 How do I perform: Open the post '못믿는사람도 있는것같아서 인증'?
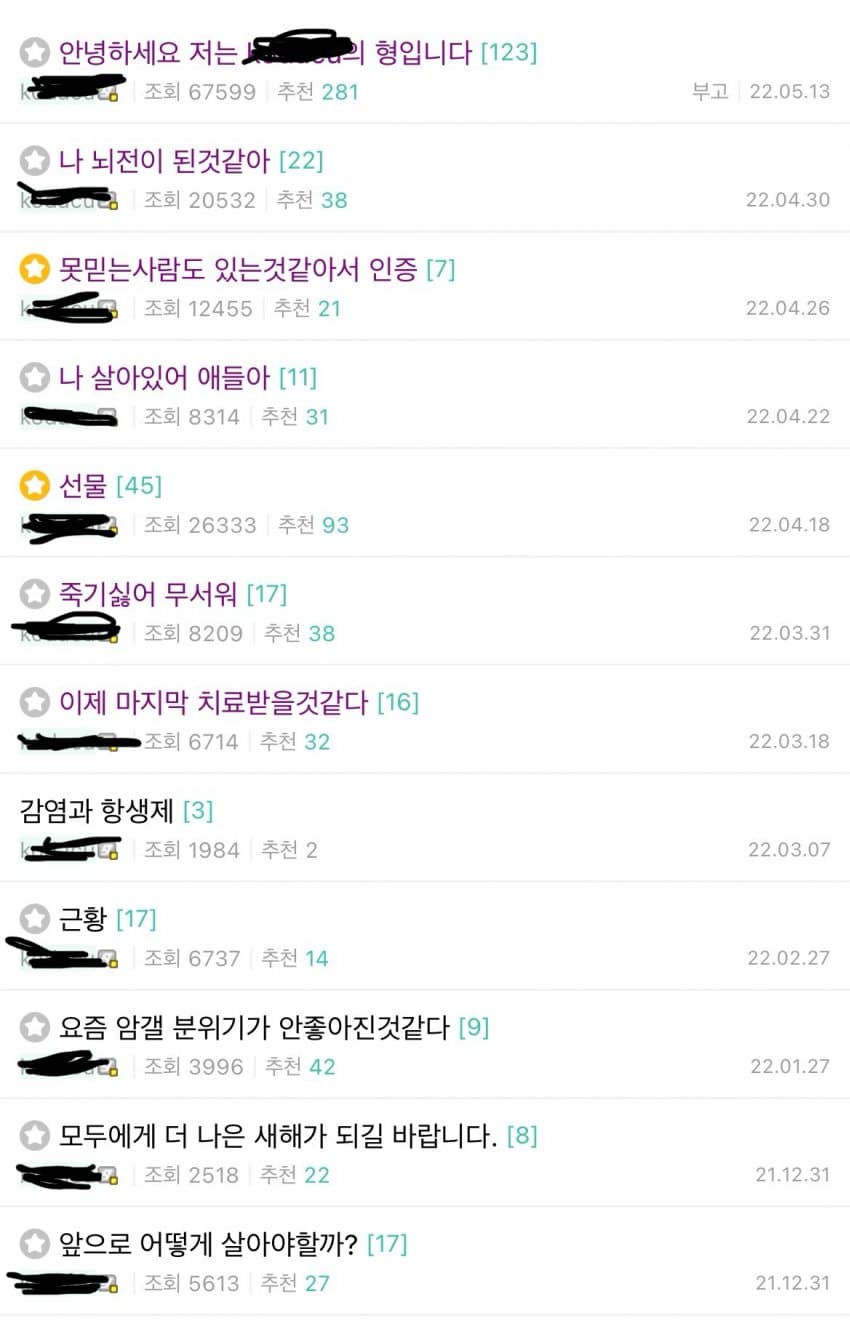pos(238,268)
